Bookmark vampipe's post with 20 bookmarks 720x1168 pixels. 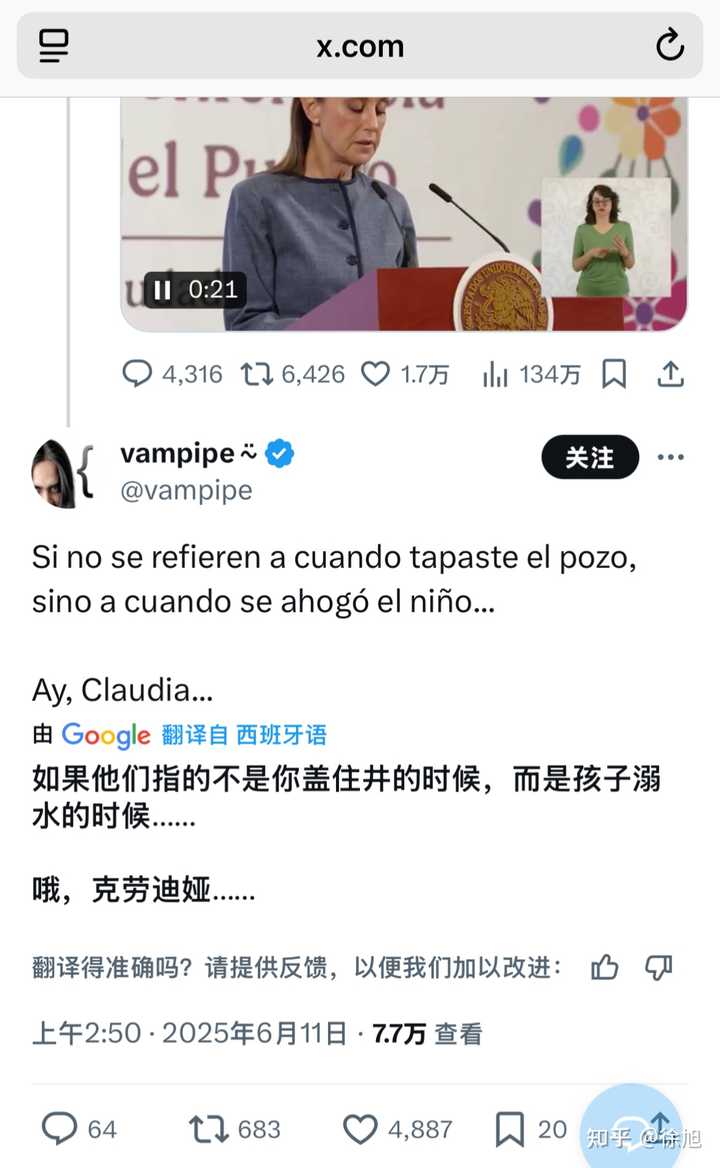click(531, 1129)
